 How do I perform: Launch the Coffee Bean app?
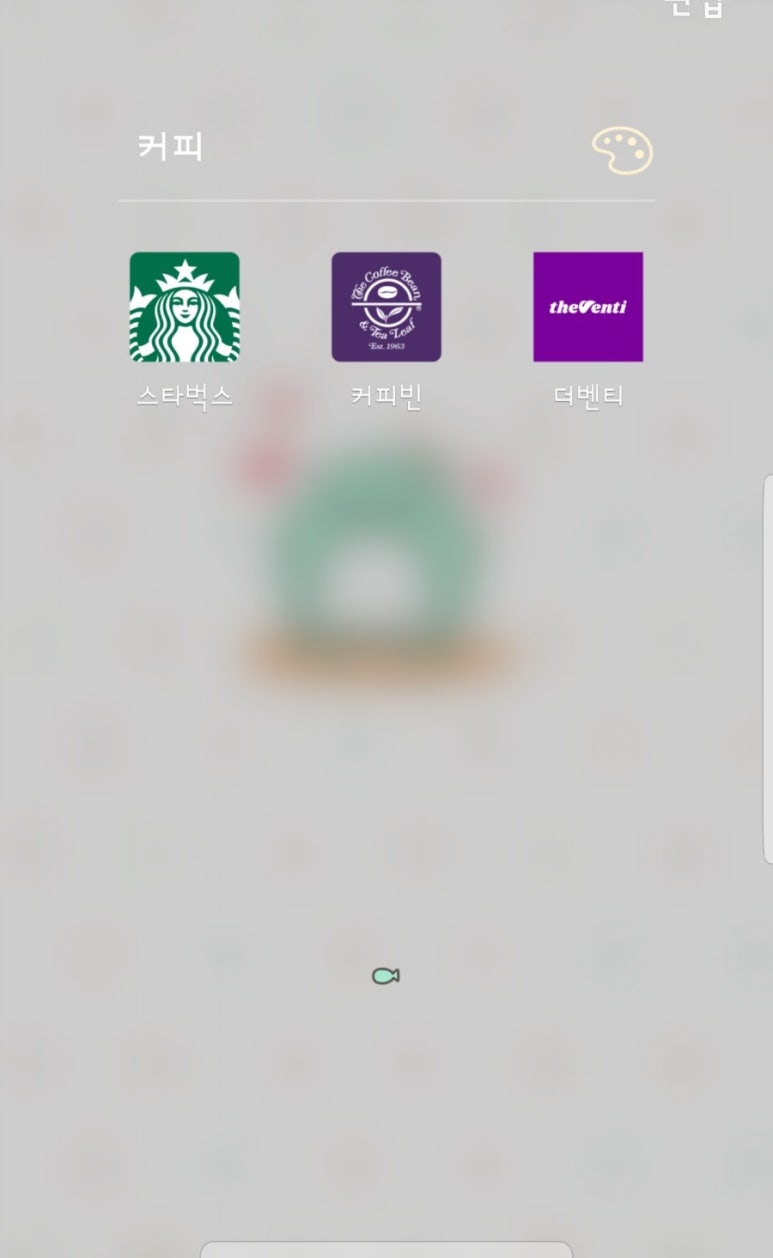point(386,307)
